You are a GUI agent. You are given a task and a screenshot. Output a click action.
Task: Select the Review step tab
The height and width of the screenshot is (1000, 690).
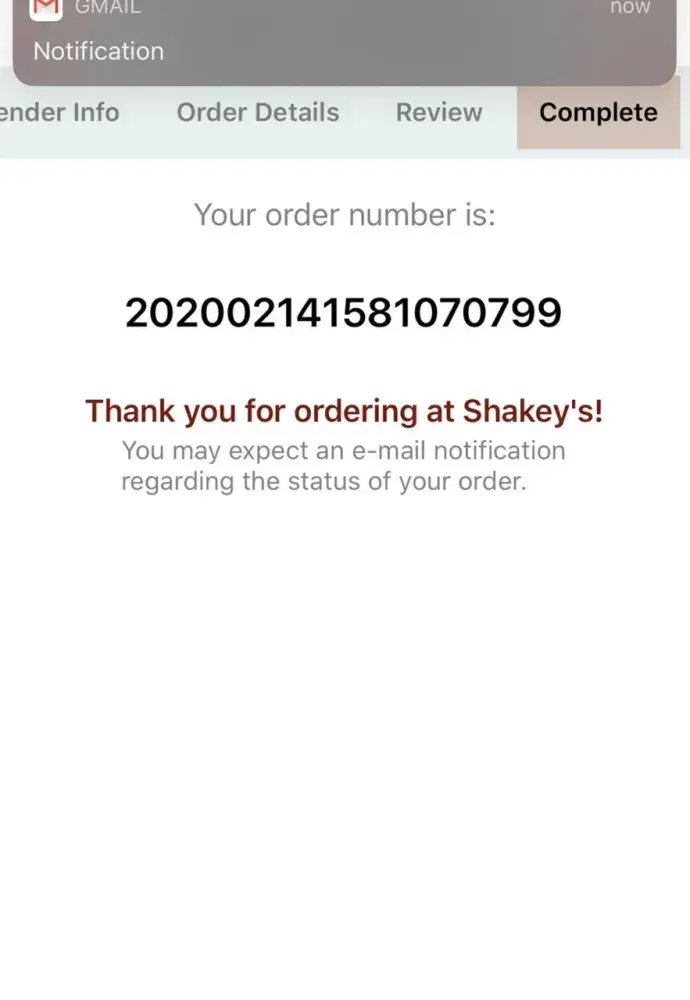(439, 113)
